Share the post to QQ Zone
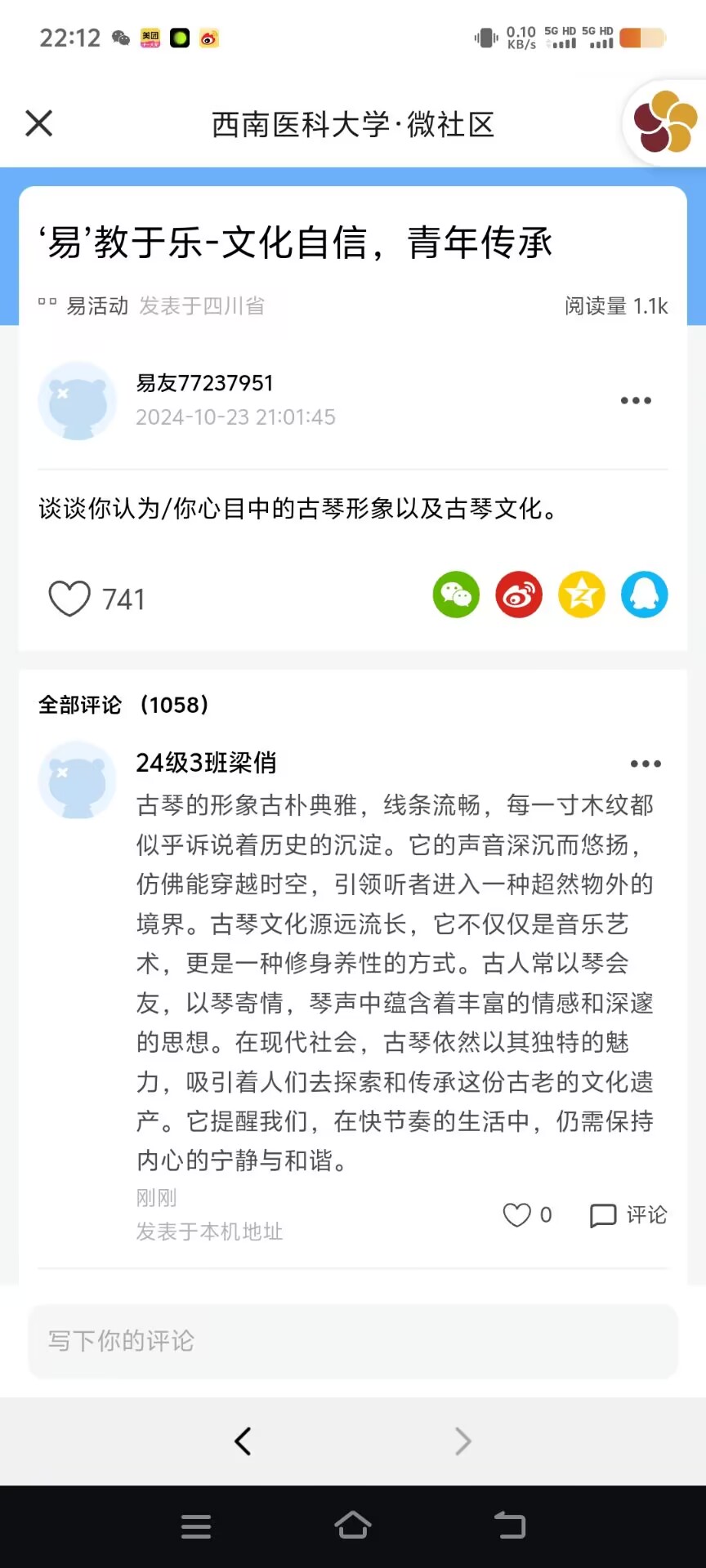This screenshot has height=1568, width=706. pyautogui.click(x=582, y=595)
